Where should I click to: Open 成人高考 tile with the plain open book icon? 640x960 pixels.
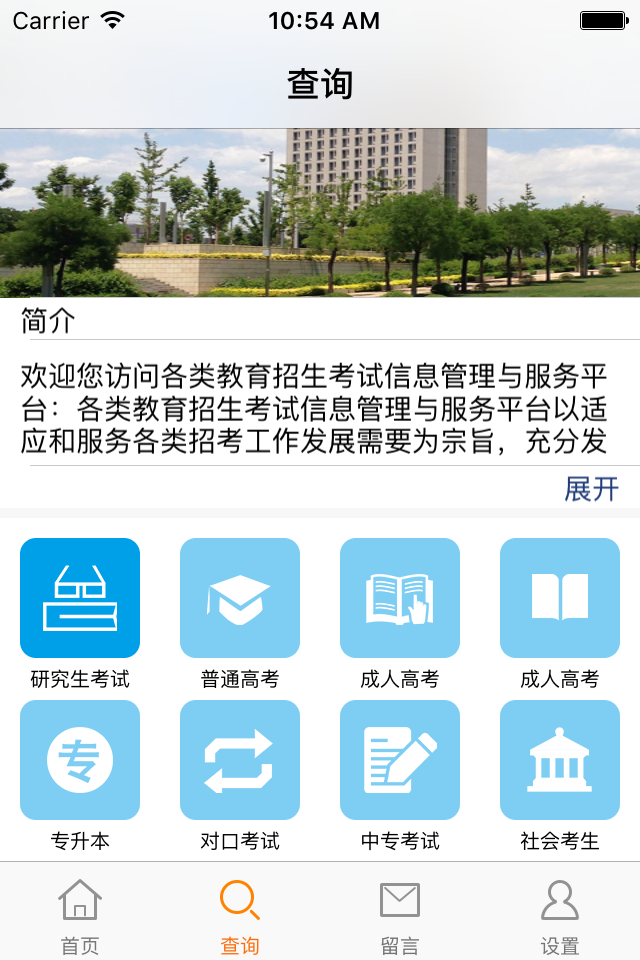[560, 598]
